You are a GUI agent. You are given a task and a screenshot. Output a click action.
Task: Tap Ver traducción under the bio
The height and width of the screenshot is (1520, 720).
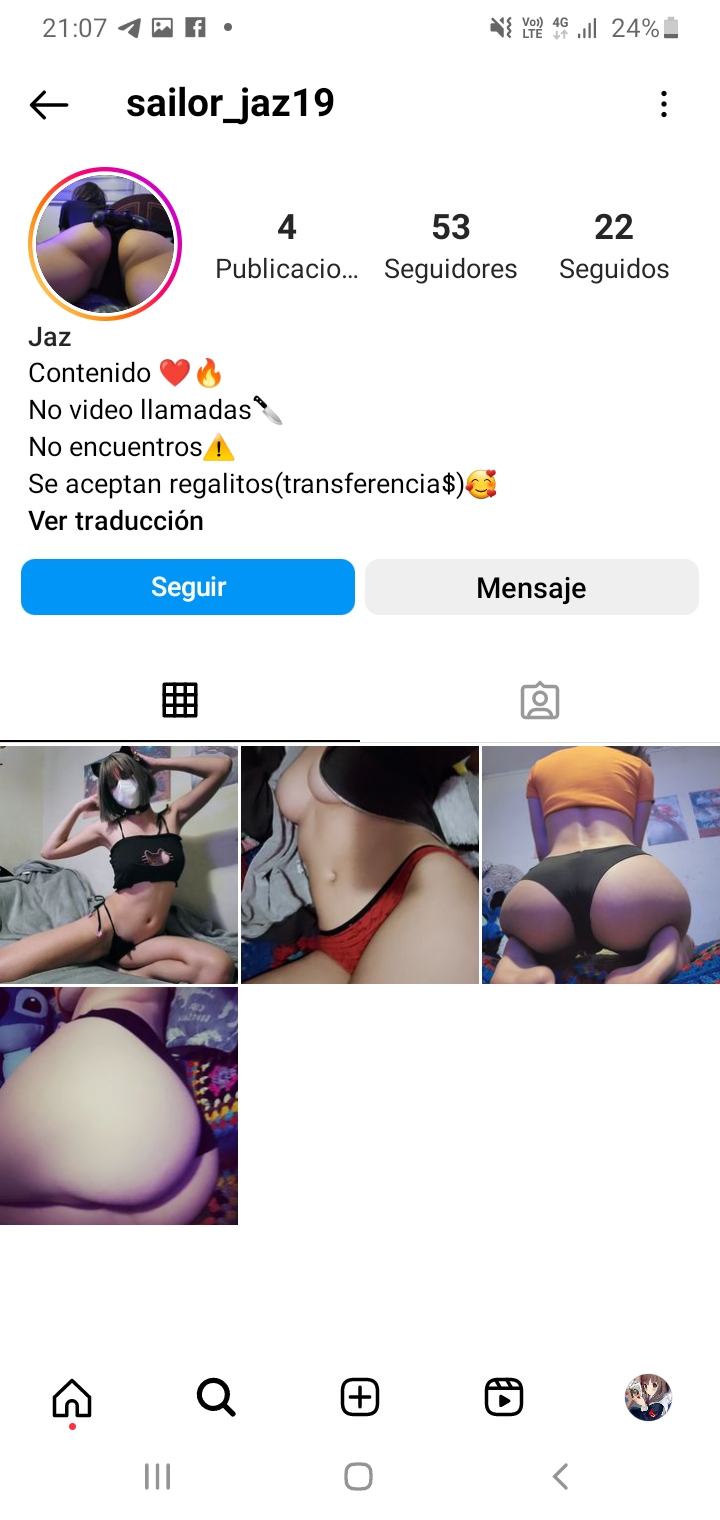[116, 521]
